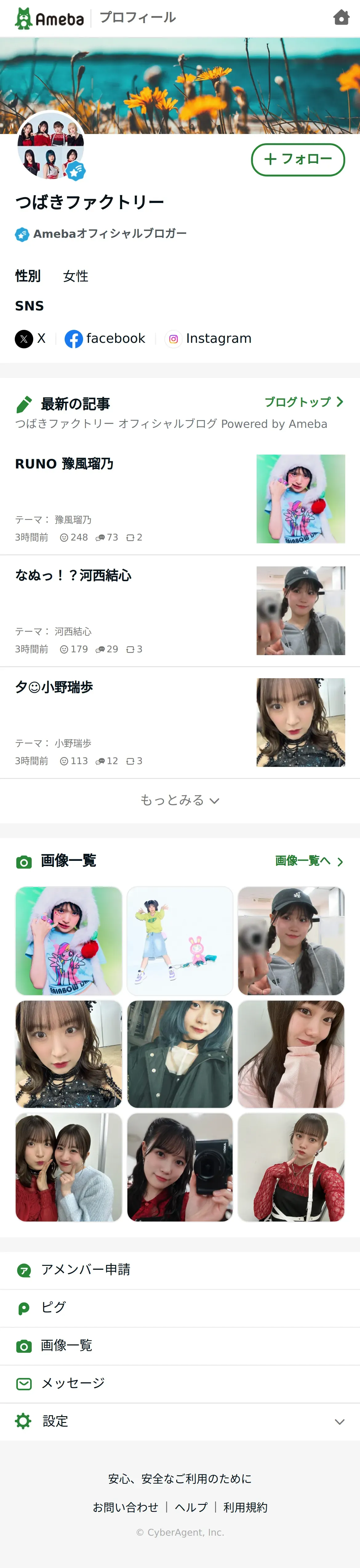The height and width of the screenshot is (1568, 360).
Task: Open the 画像一覧へ link
Action: [x=309, y=861]
